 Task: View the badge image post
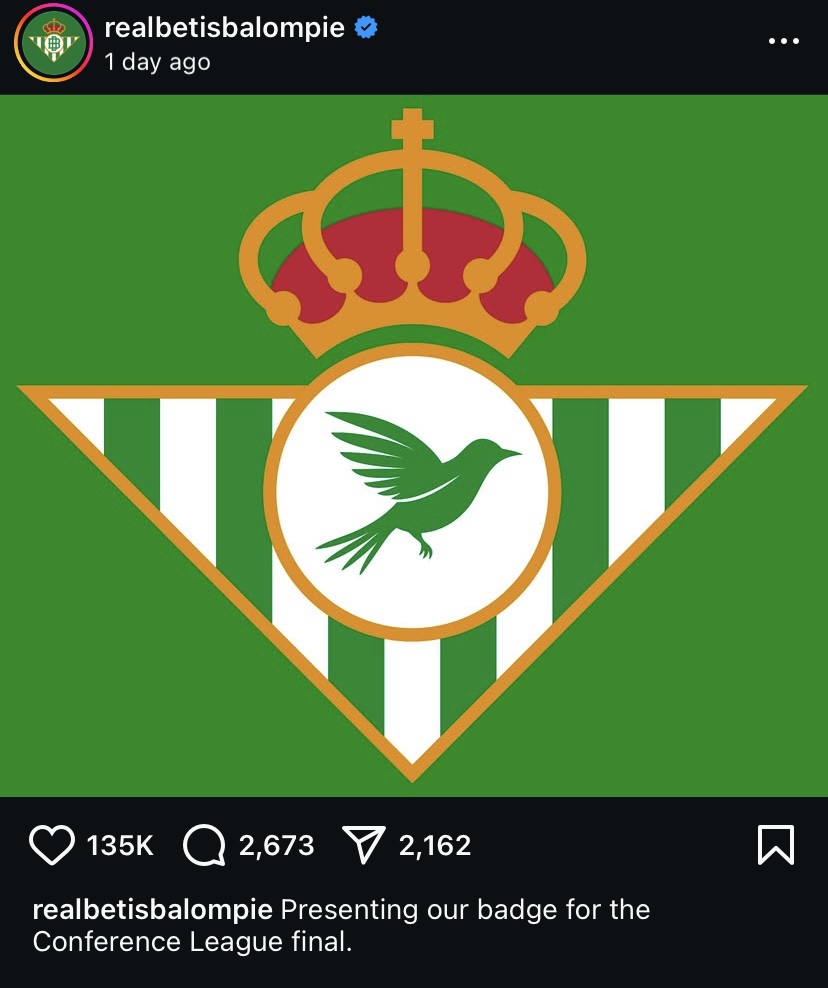point(414,446)
